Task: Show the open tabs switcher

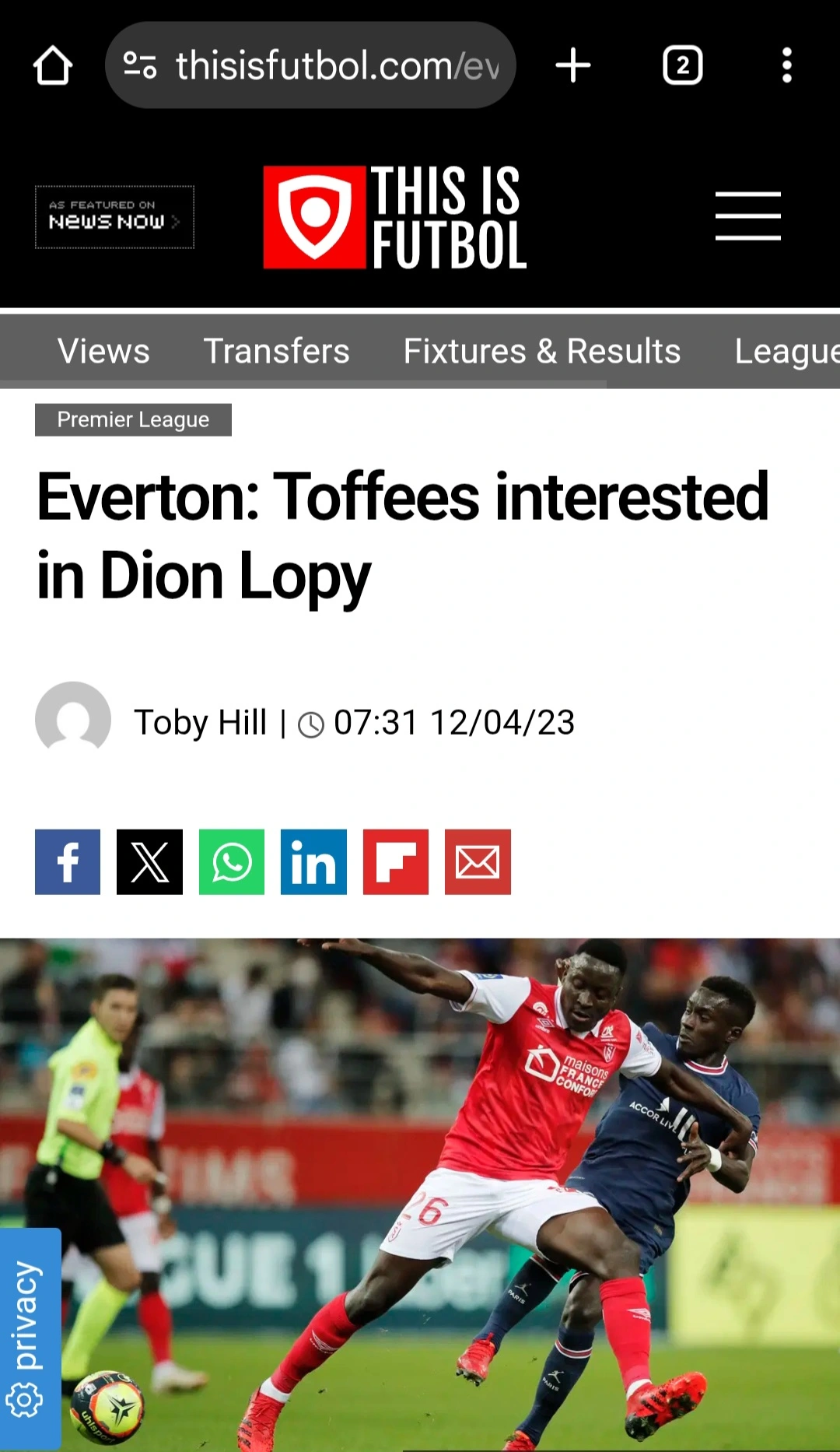Action: pyautogui.click(x=682, y=65)
